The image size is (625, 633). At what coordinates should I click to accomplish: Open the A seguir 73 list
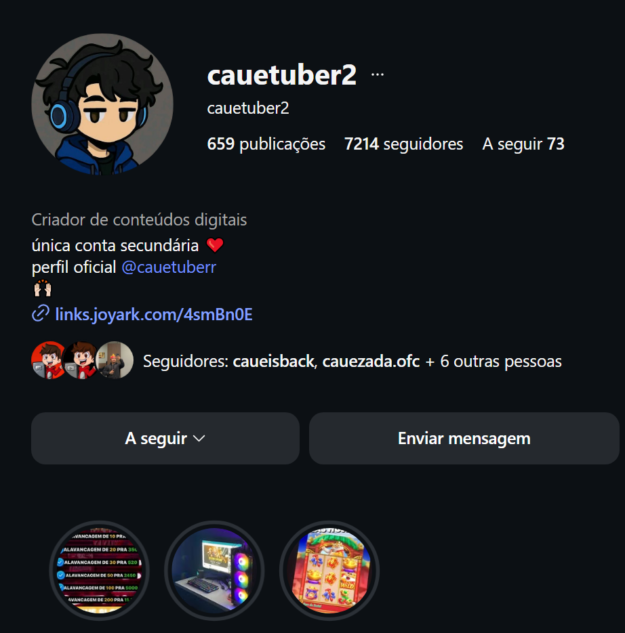pos(523,144)
